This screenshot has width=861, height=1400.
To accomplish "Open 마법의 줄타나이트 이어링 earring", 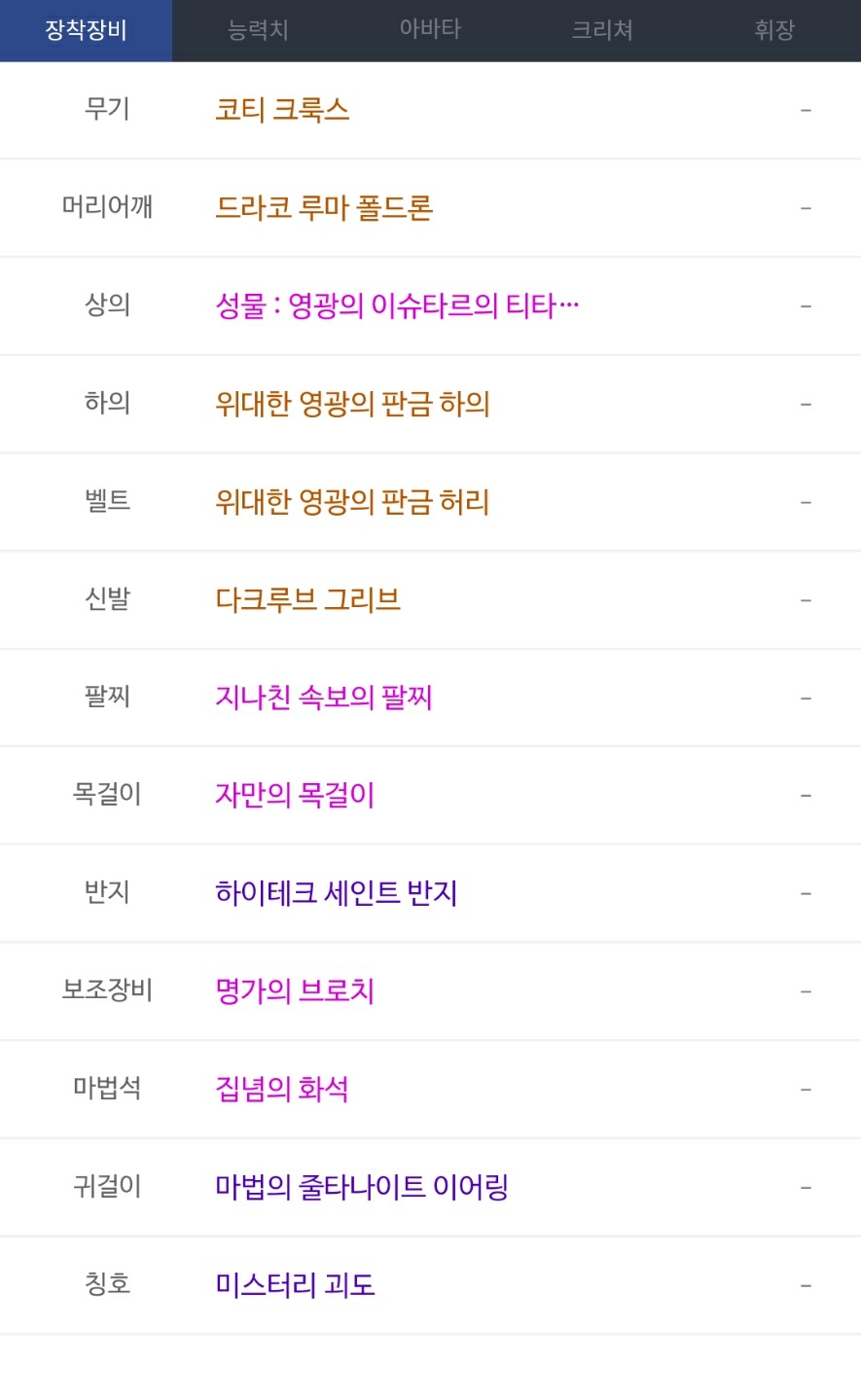I will [362, 1188].
